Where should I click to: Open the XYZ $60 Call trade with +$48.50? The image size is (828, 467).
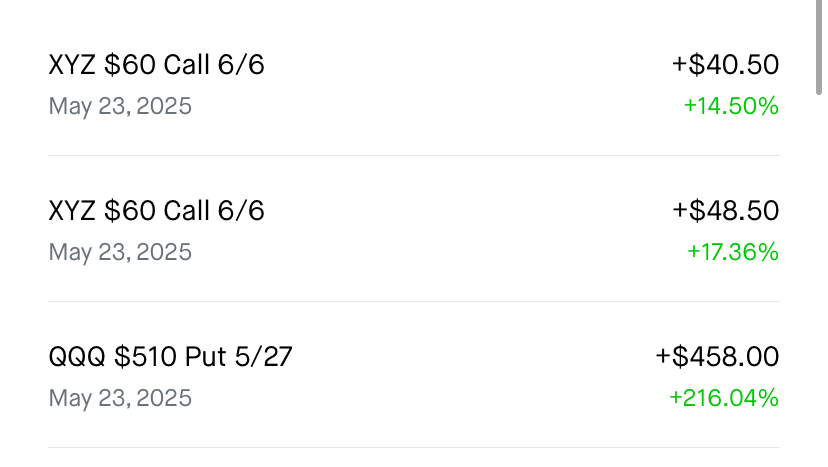tap(413, 230)
